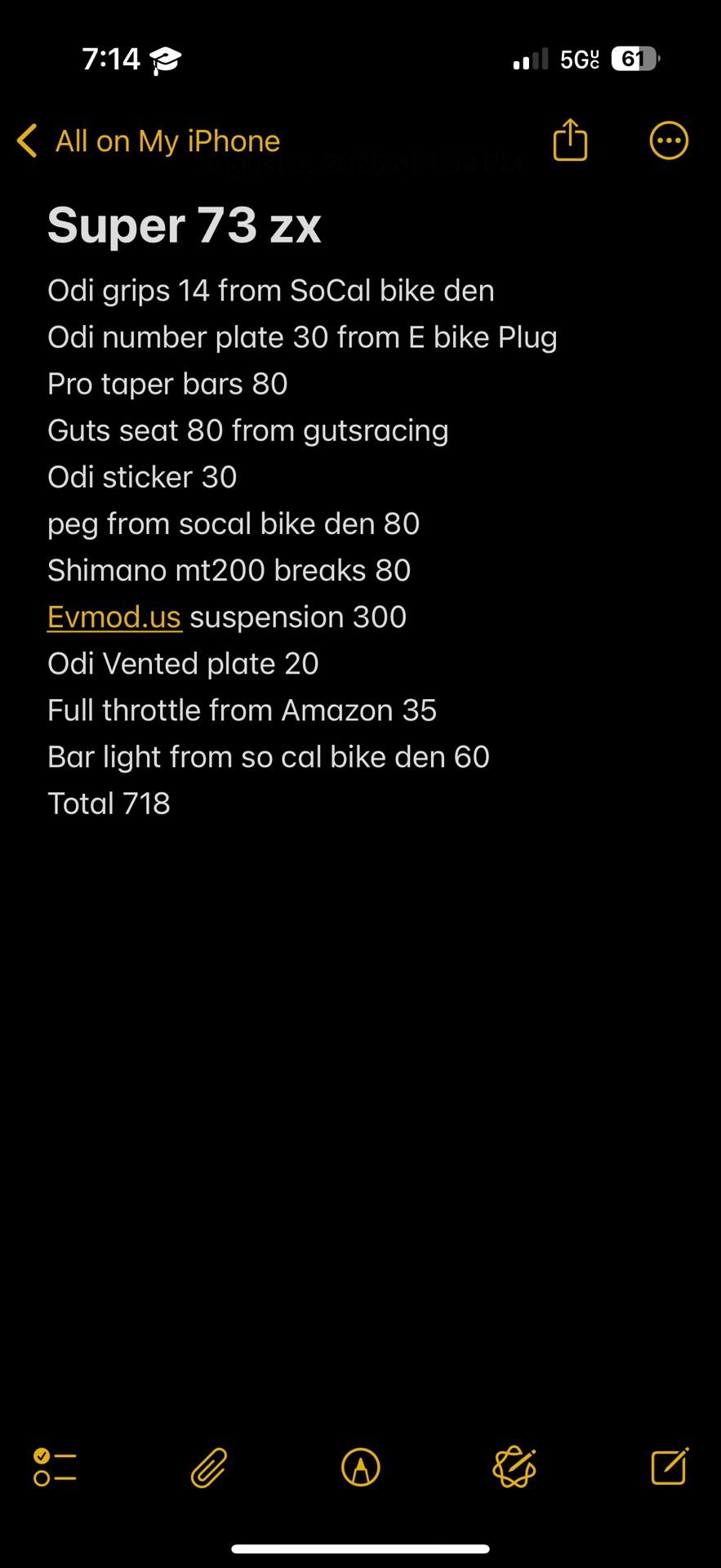Image resolution: width=721 pixels, height=1568 pixels.
Task: Return to the All on My iPhone folder
Action: point(167,140)
